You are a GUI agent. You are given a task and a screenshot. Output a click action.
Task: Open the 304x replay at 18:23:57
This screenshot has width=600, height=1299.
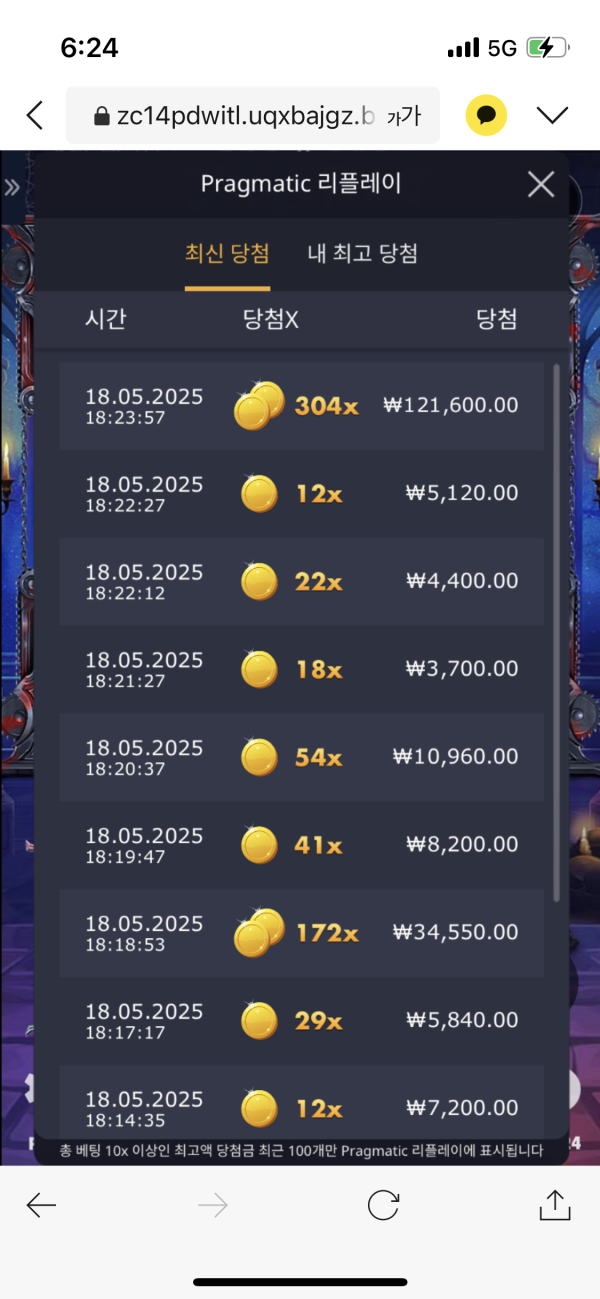[x=301, y=406]
